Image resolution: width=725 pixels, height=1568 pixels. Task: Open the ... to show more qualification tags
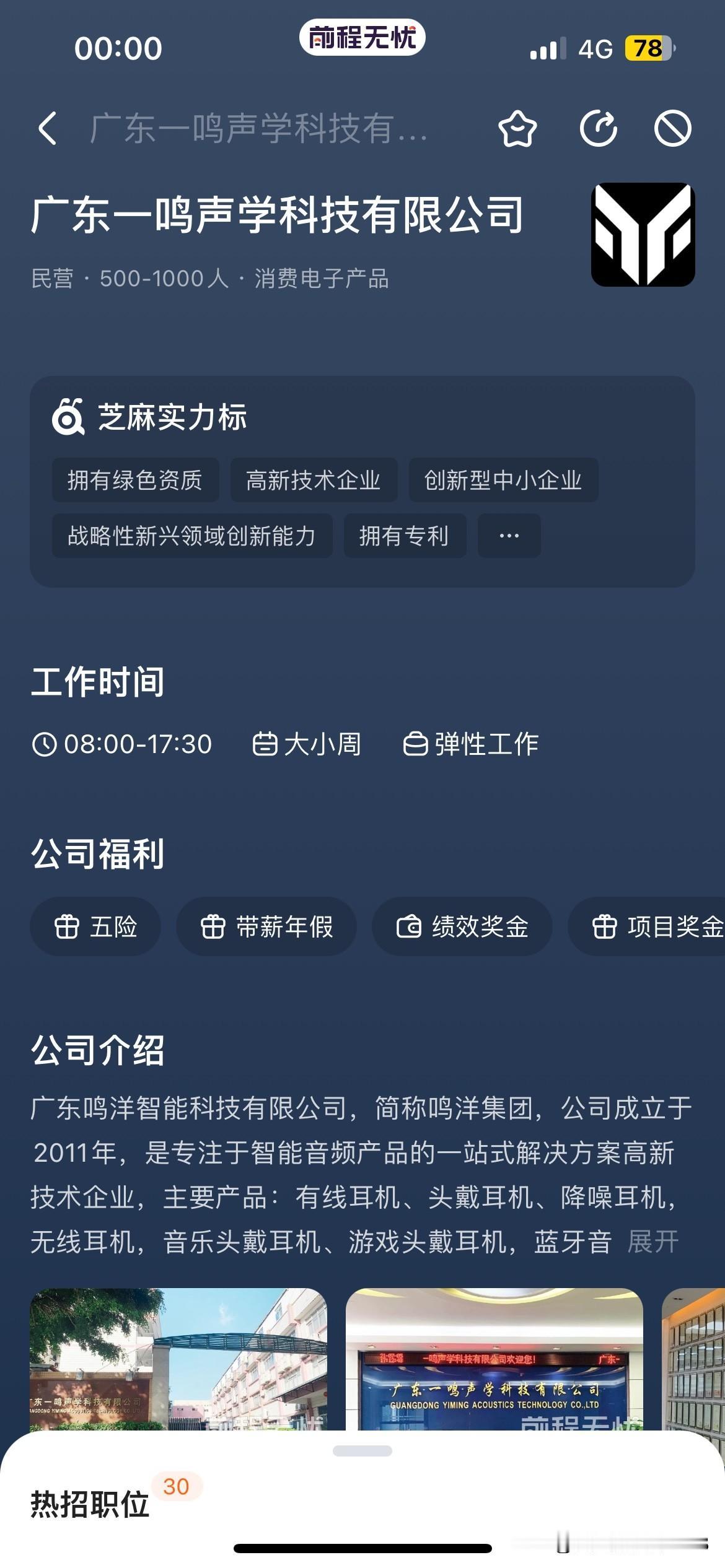tap(508, 536)
